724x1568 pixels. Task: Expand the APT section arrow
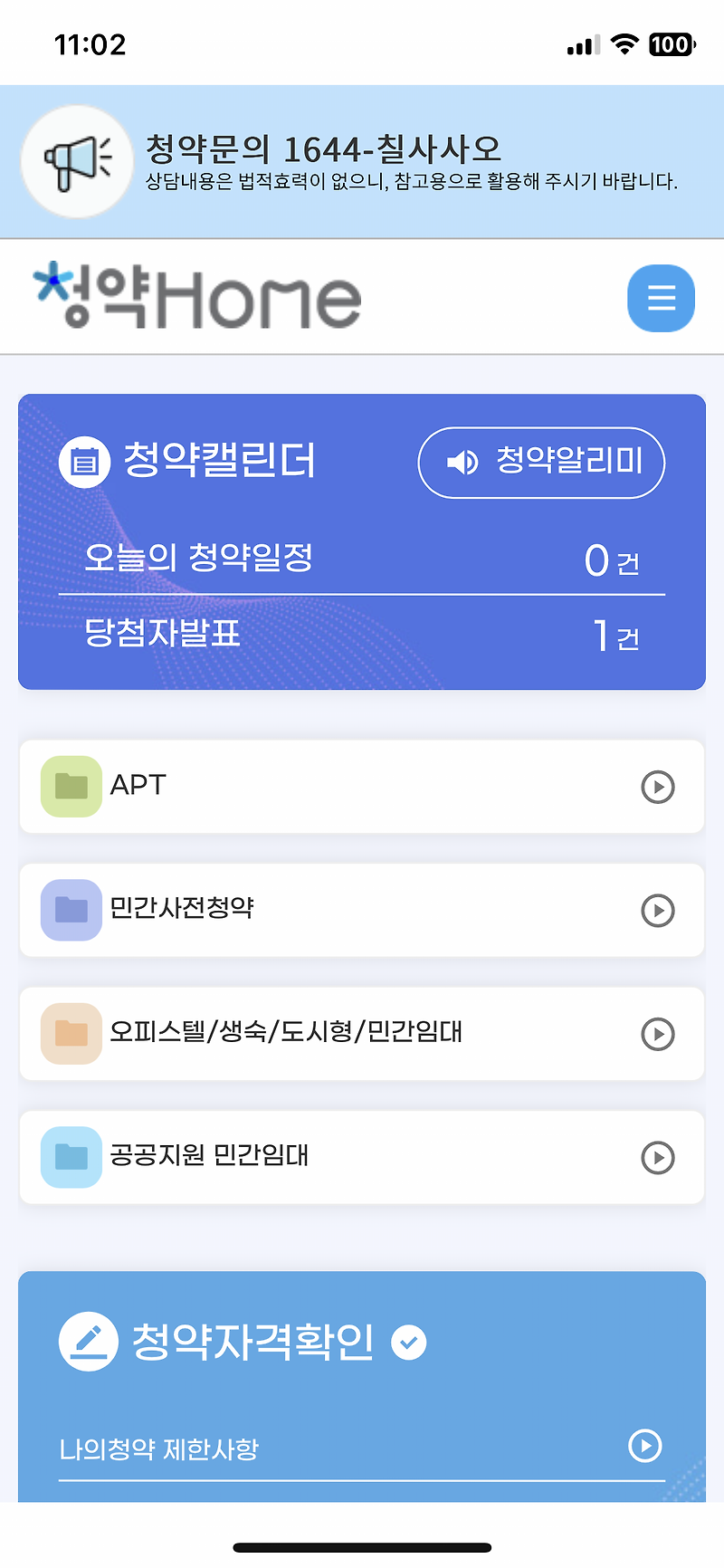click(x=658, y=787)
